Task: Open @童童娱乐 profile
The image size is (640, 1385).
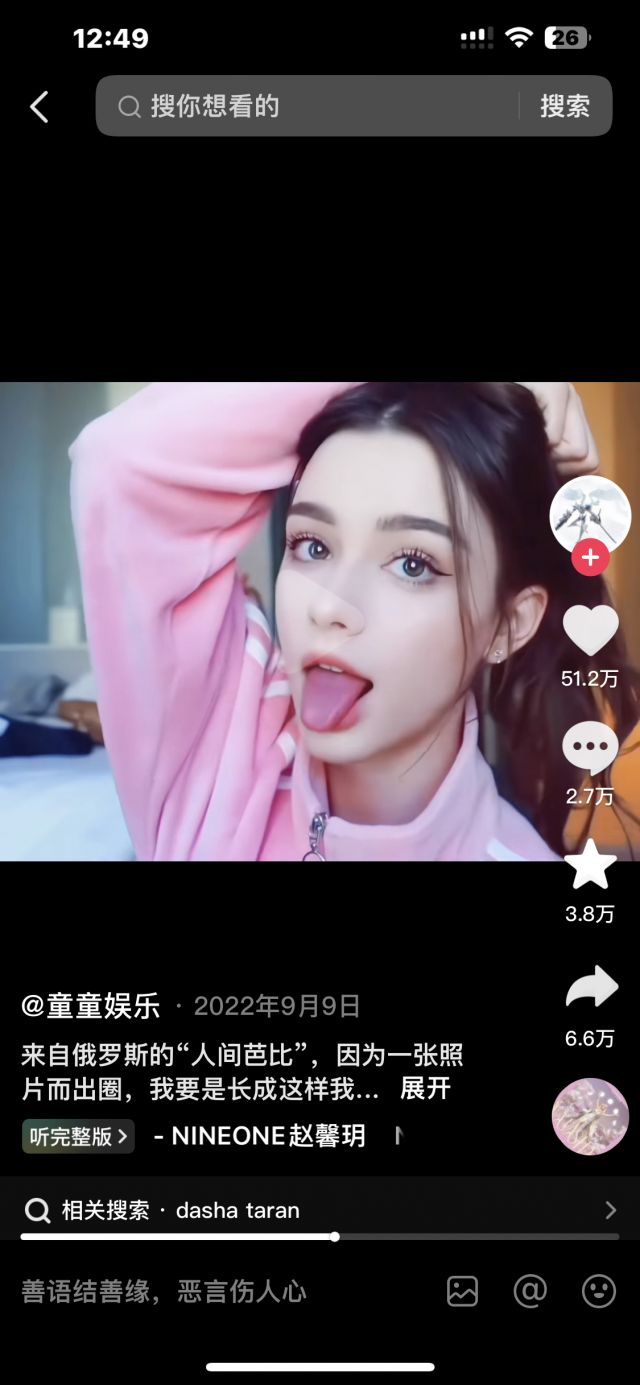Action: pos(91,1006)
